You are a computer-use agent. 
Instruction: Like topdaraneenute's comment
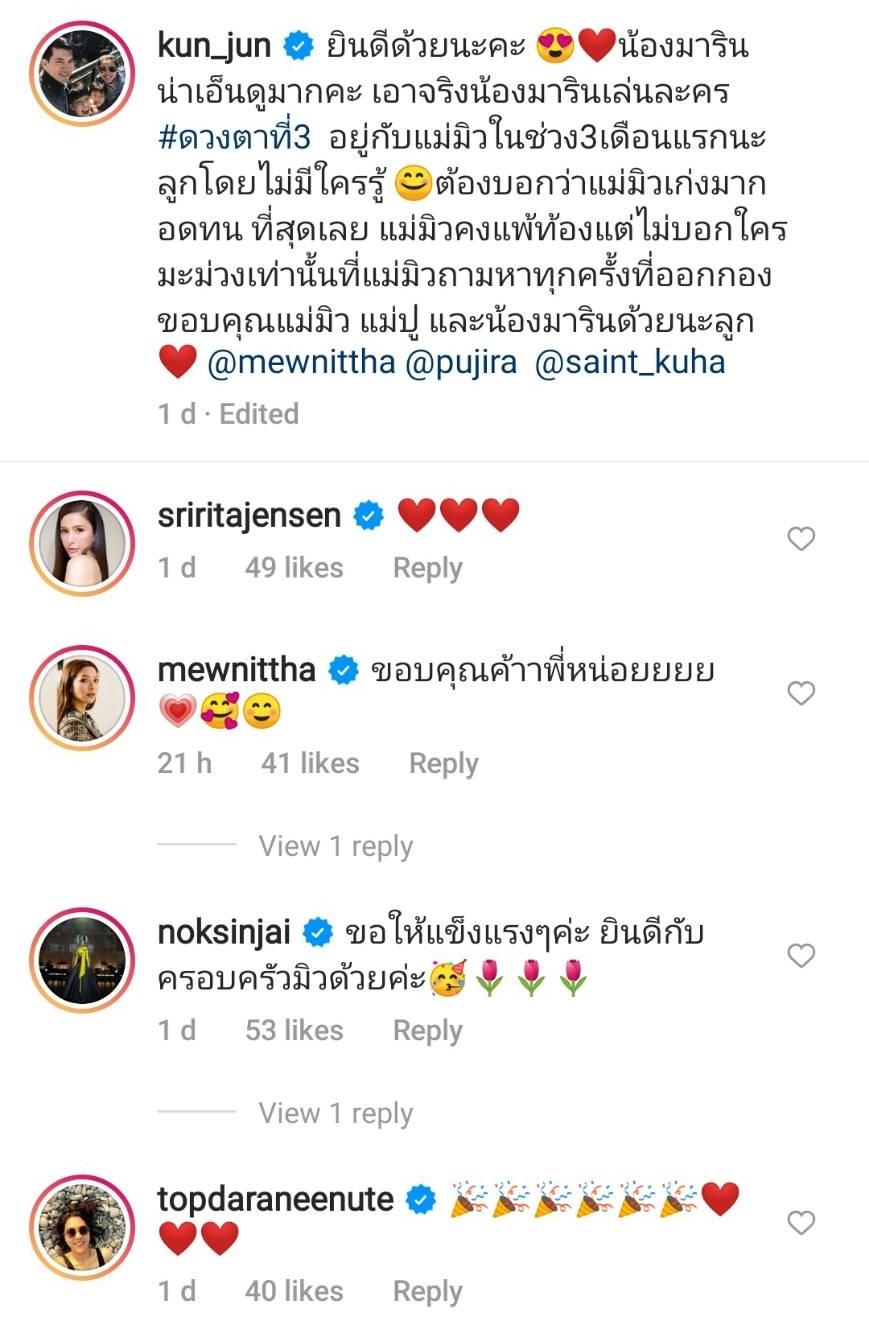pos(801,1222)
